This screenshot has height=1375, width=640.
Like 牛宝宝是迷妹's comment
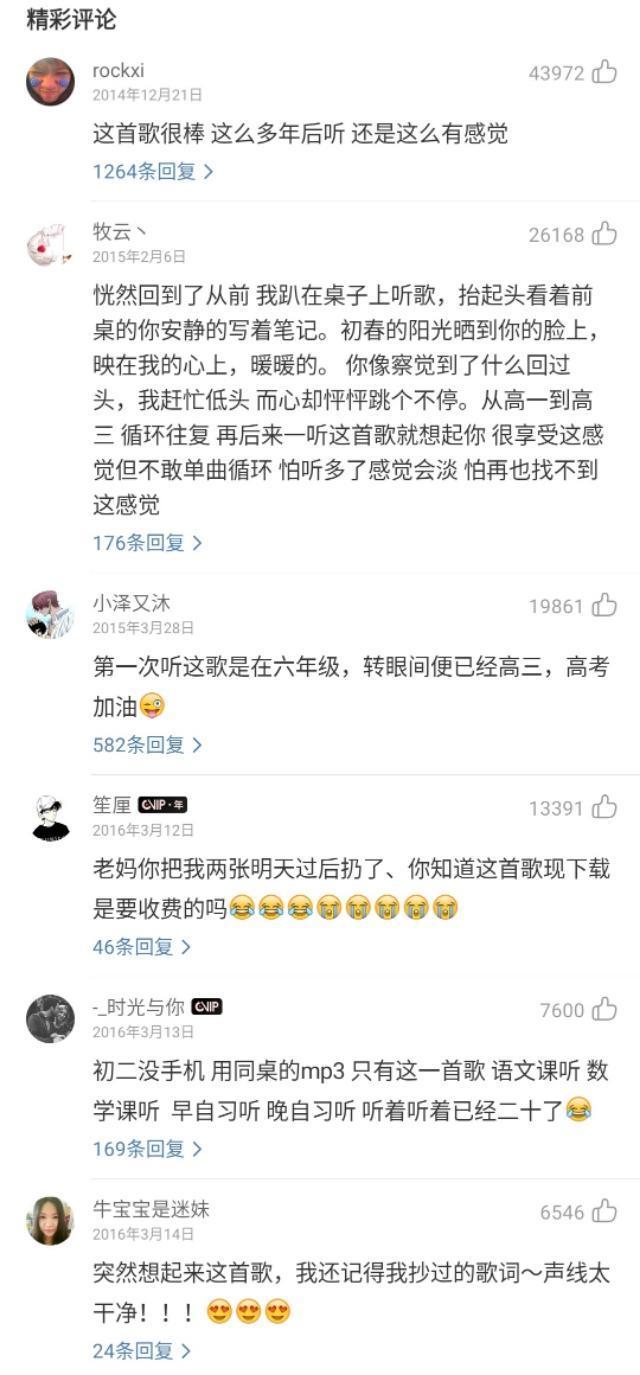pyautogui.click(x=604, y=1212)
